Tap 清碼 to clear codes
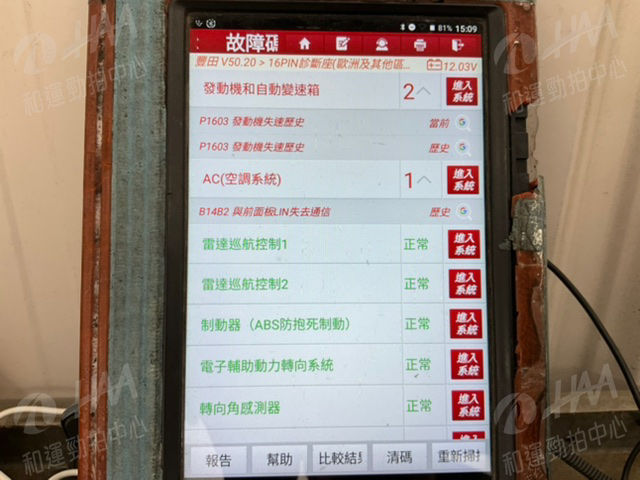This screenshot has width=640, height=480. pyautogui.click(x=399, y=459)
